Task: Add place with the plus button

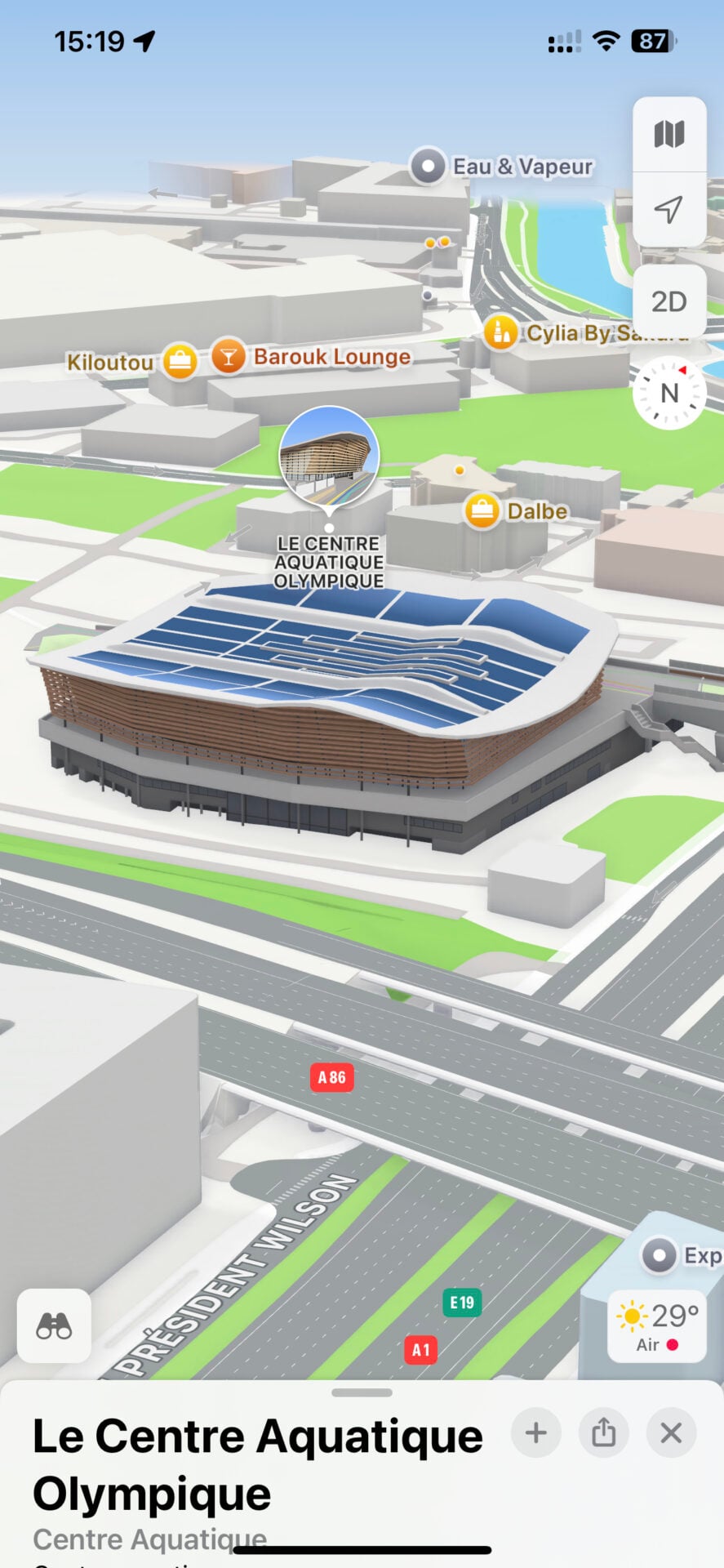Action: click(x=536, y=1432)
